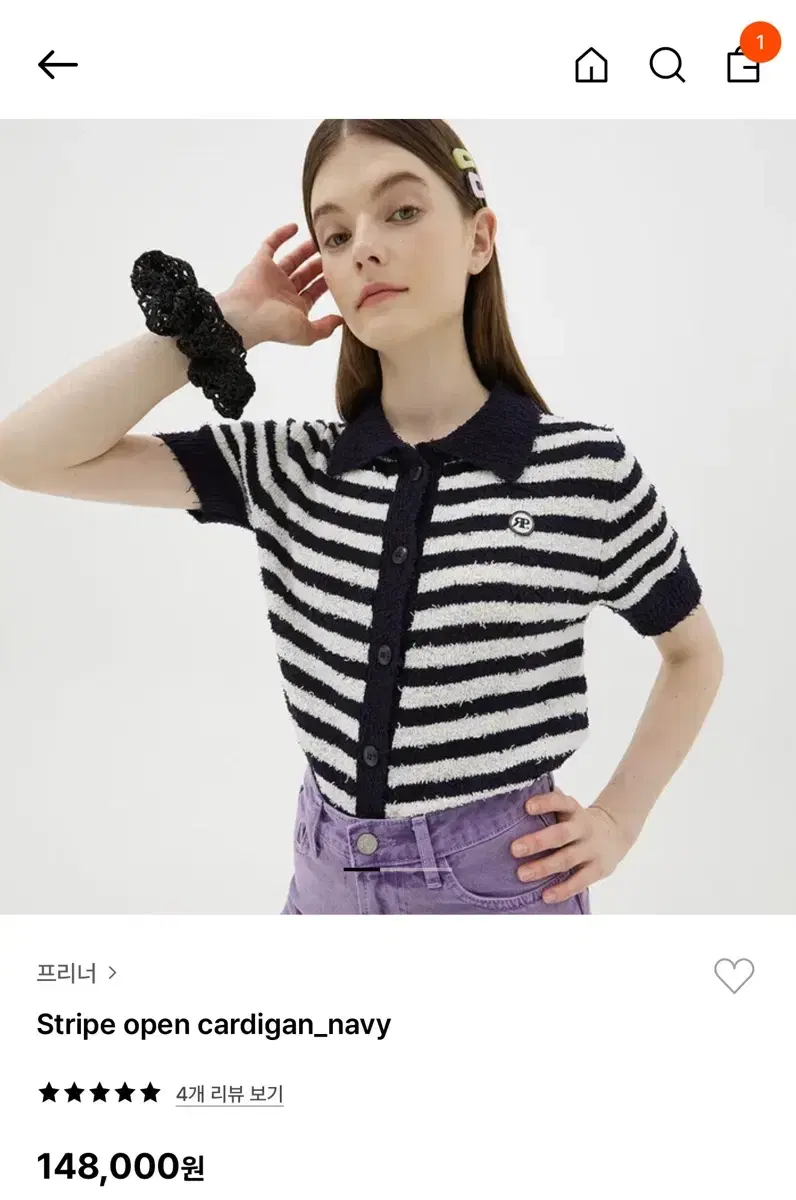
Task: Select the title Stripe open cardigan_navy
Action: tap(214, 1023)
